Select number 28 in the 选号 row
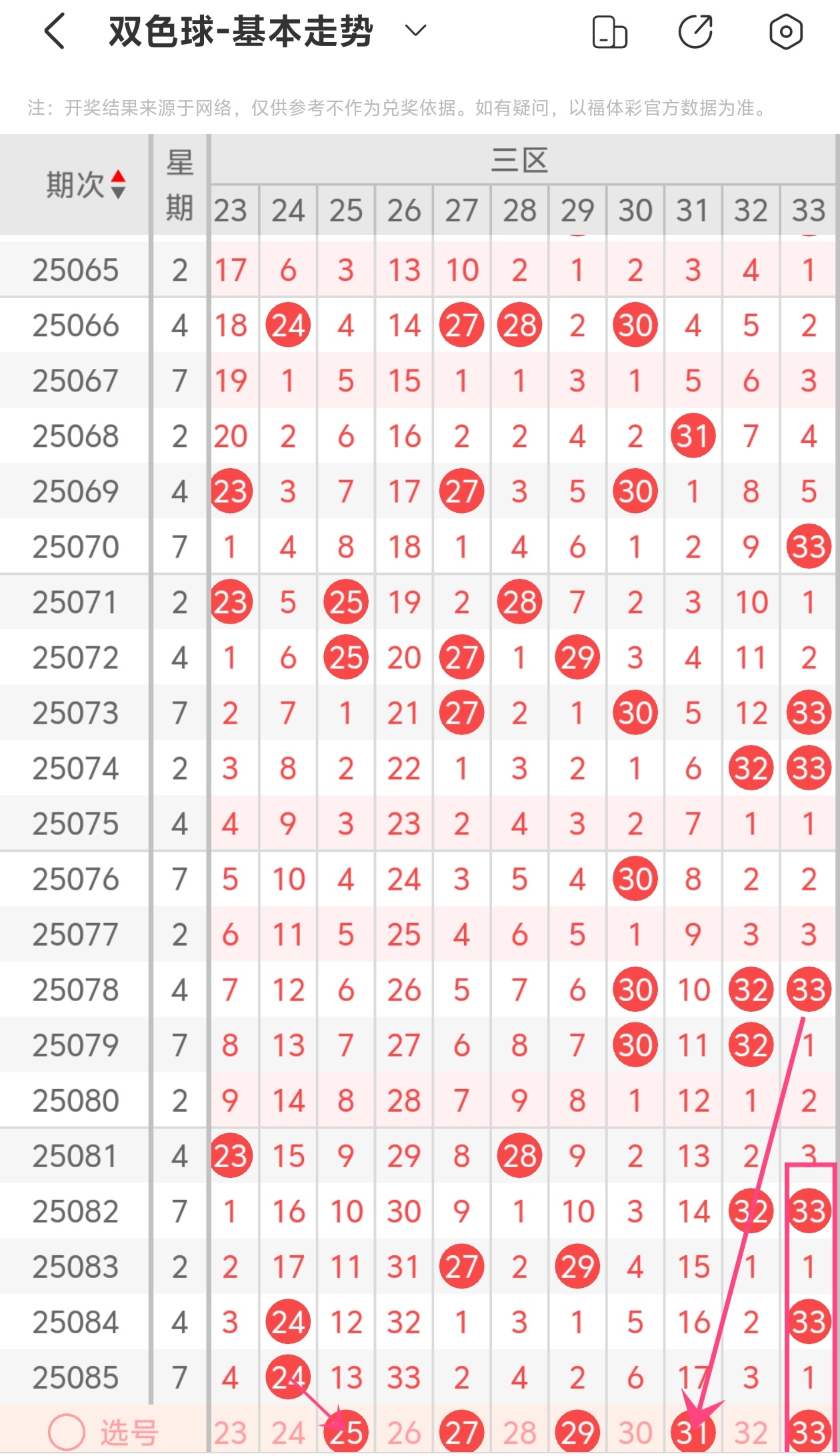Viewport: 840px width, 1456px height. click(x=519, y=1433)
